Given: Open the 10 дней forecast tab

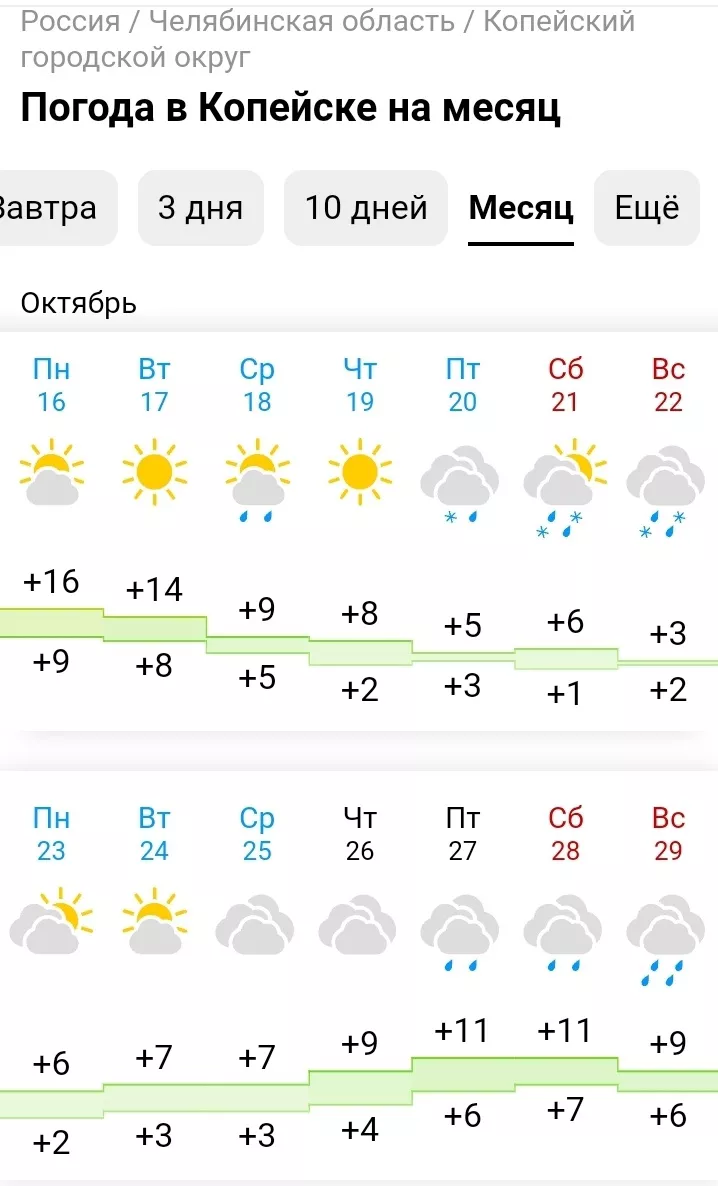Looking at the screenshot, I should click(x=366, y=208).
